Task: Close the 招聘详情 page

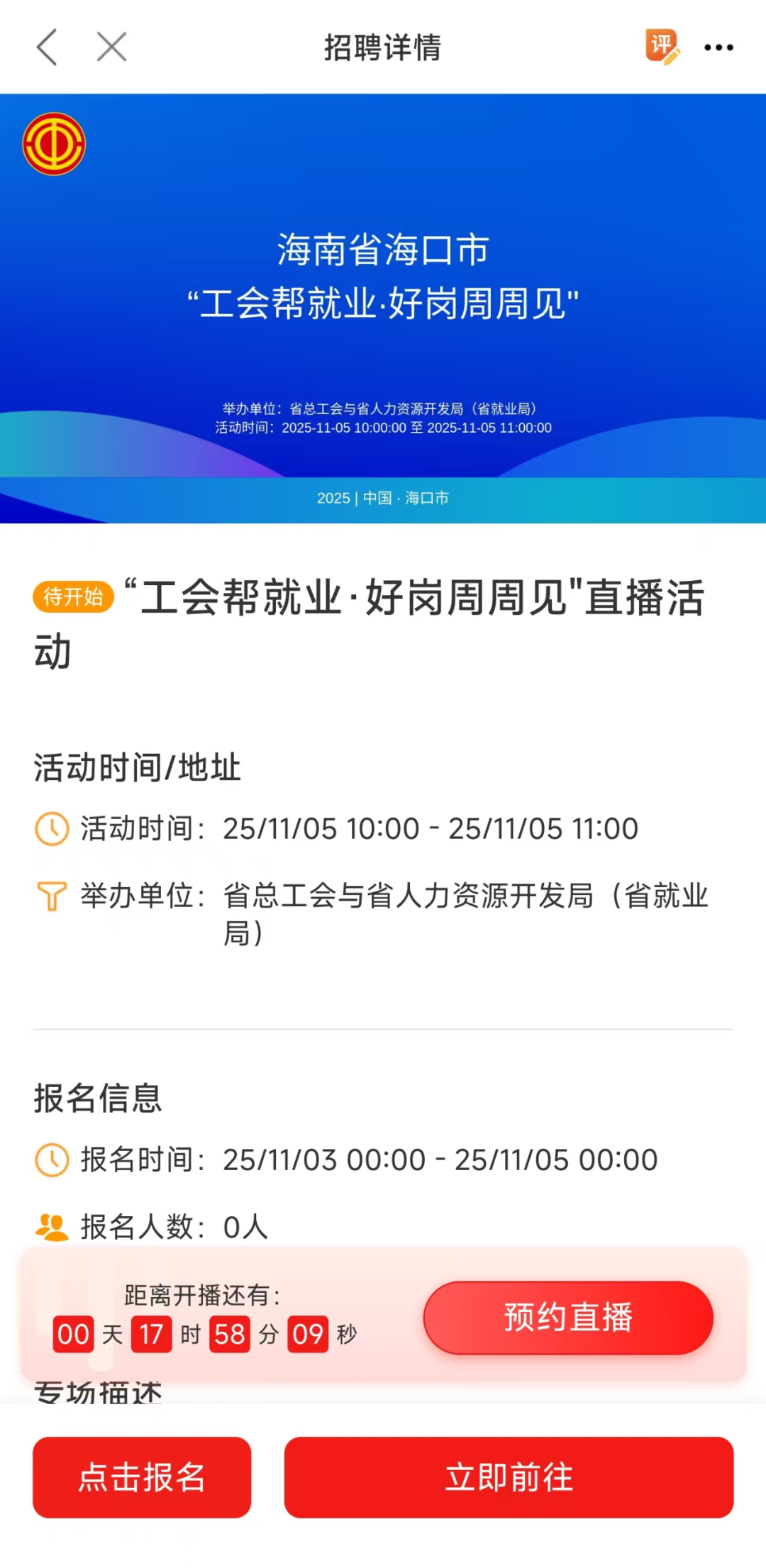Action: coord(111,48)
